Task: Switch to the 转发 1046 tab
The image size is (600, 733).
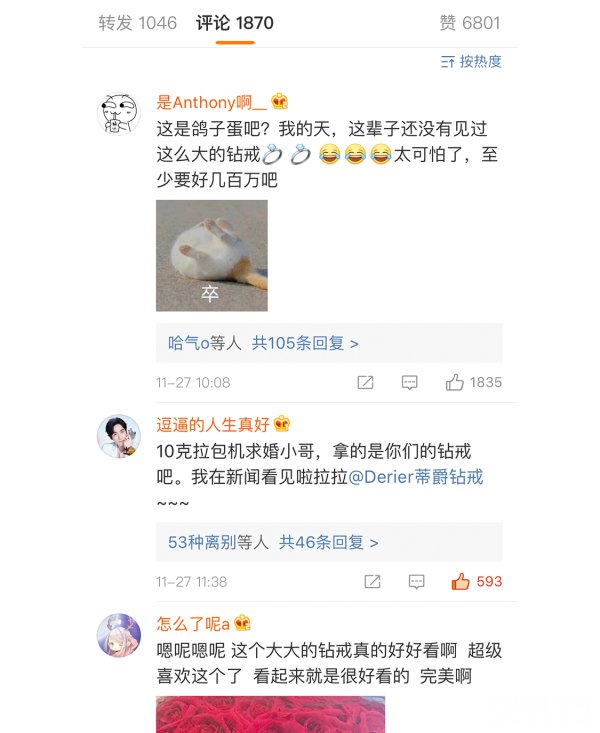Action: pos(137,23)
